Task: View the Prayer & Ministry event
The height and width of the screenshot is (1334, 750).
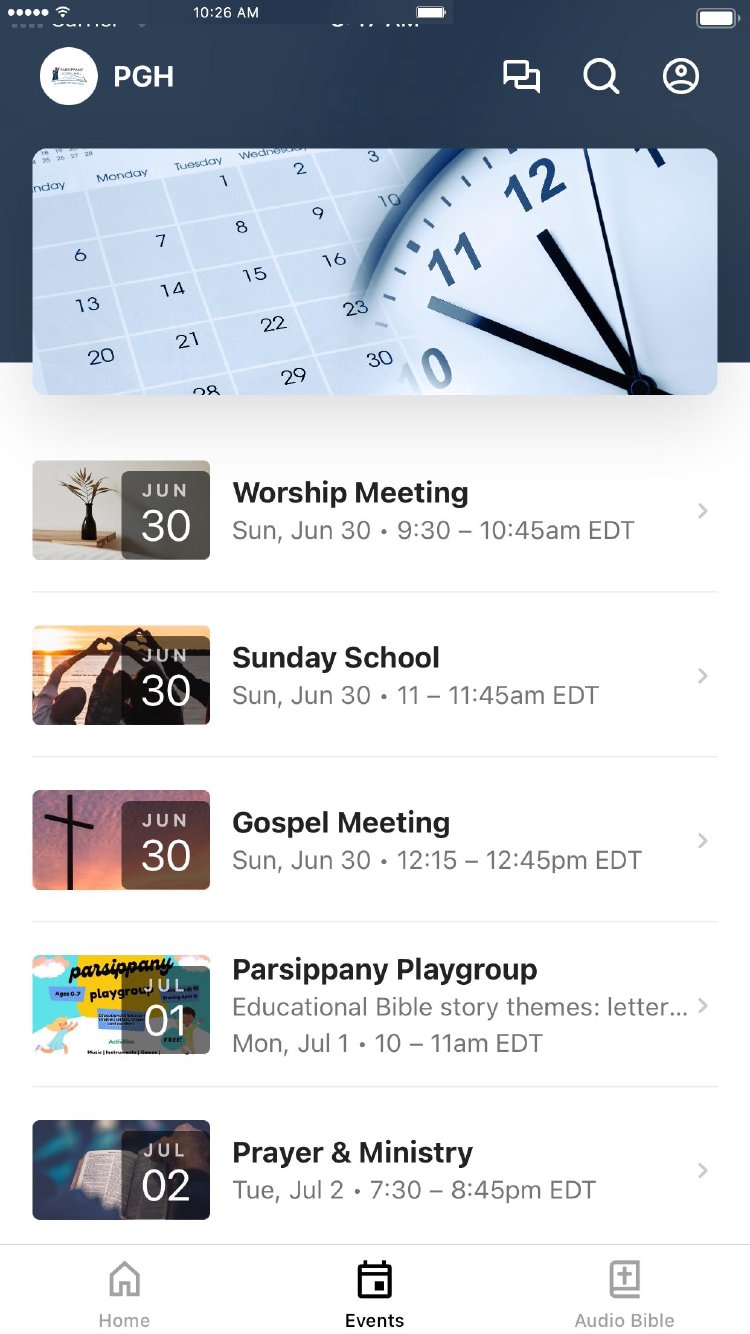Action: point(374,1170)
